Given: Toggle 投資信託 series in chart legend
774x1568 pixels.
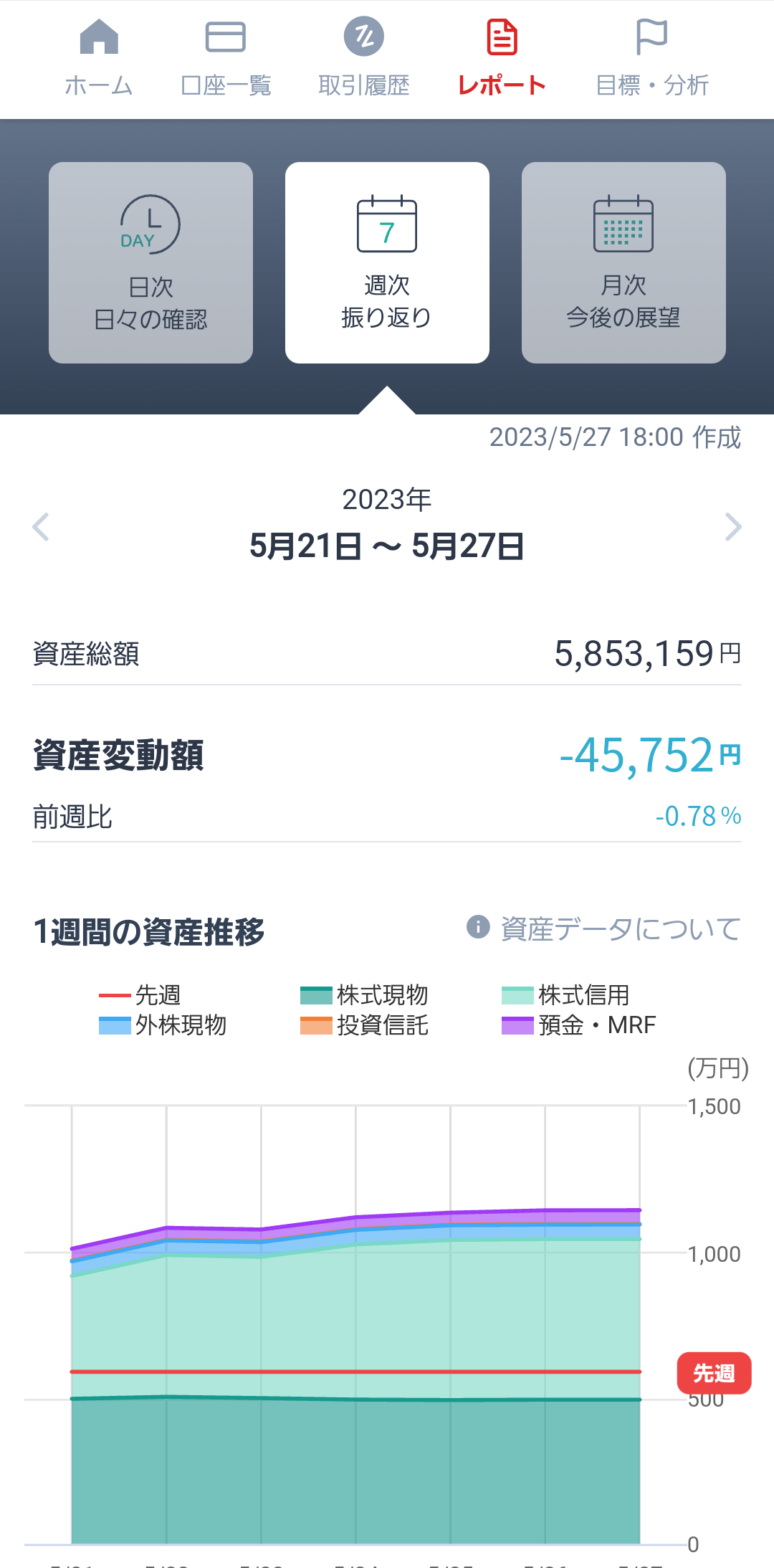Looking at the screenshot, I should (x=365, y=1025).
